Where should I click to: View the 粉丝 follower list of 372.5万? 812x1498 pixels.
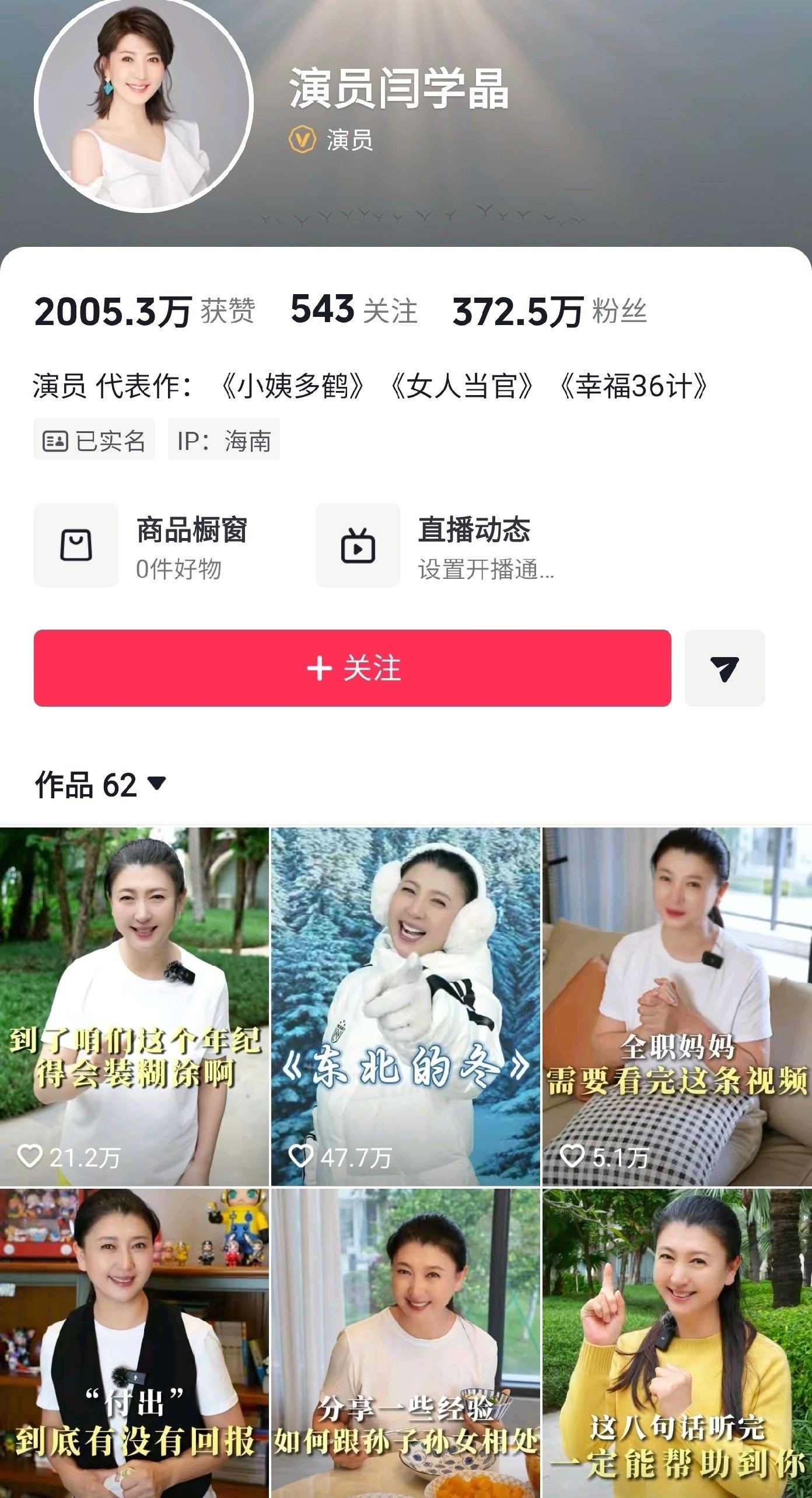[x=549, y=310]
